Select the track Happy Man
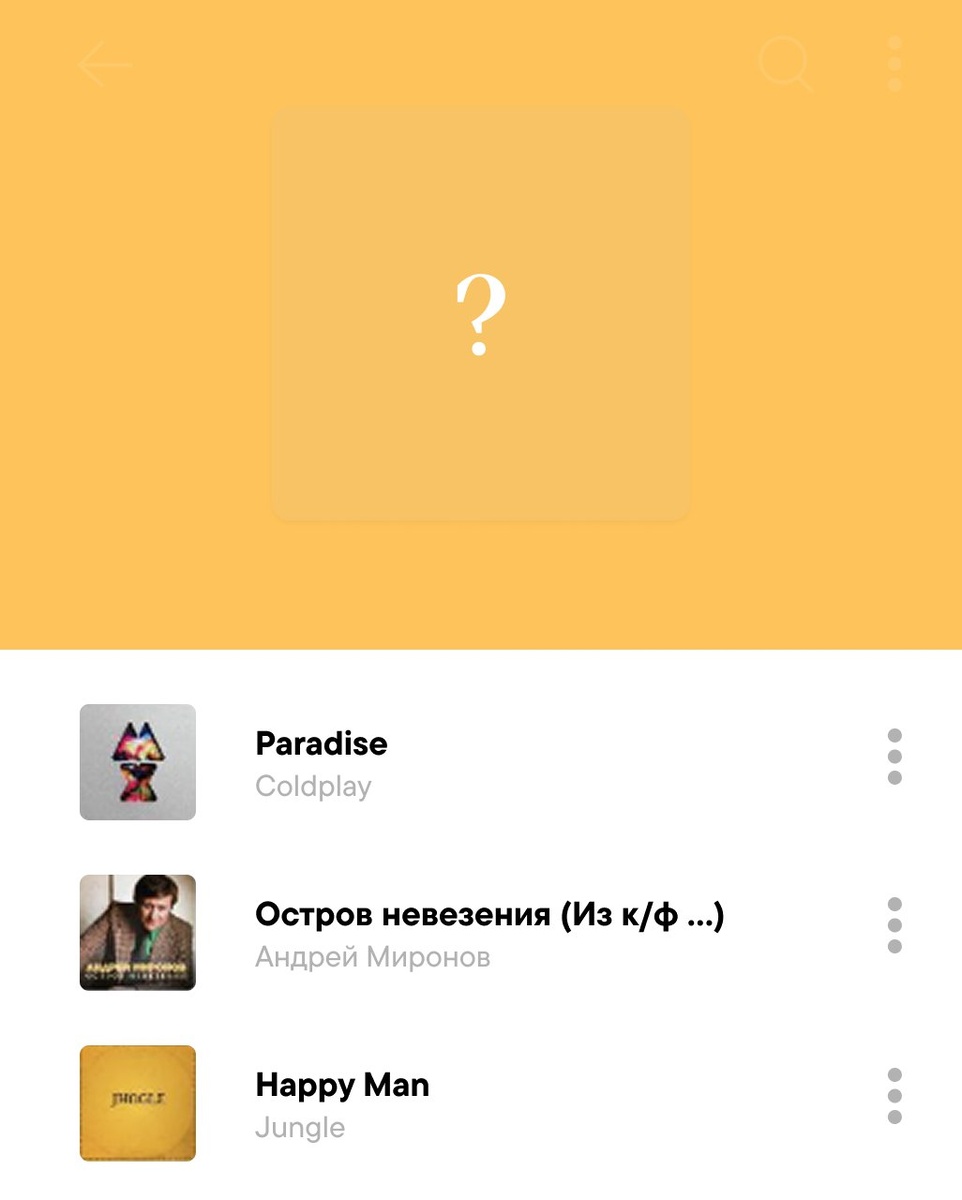This screenshot has height=1200, width=962. 341,1084
